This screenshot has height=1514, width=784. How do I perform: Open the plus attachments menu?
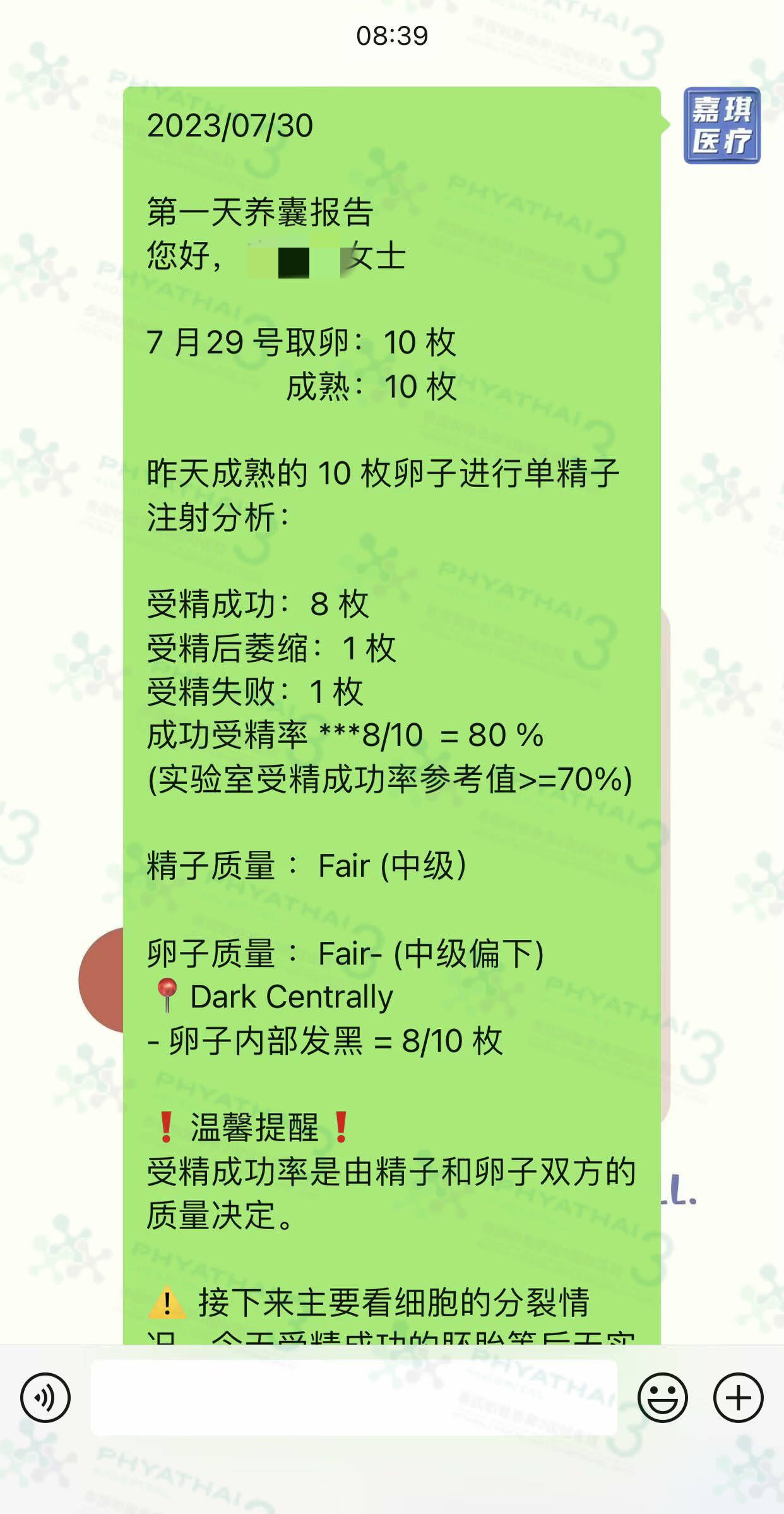(x=738, y=1397)
